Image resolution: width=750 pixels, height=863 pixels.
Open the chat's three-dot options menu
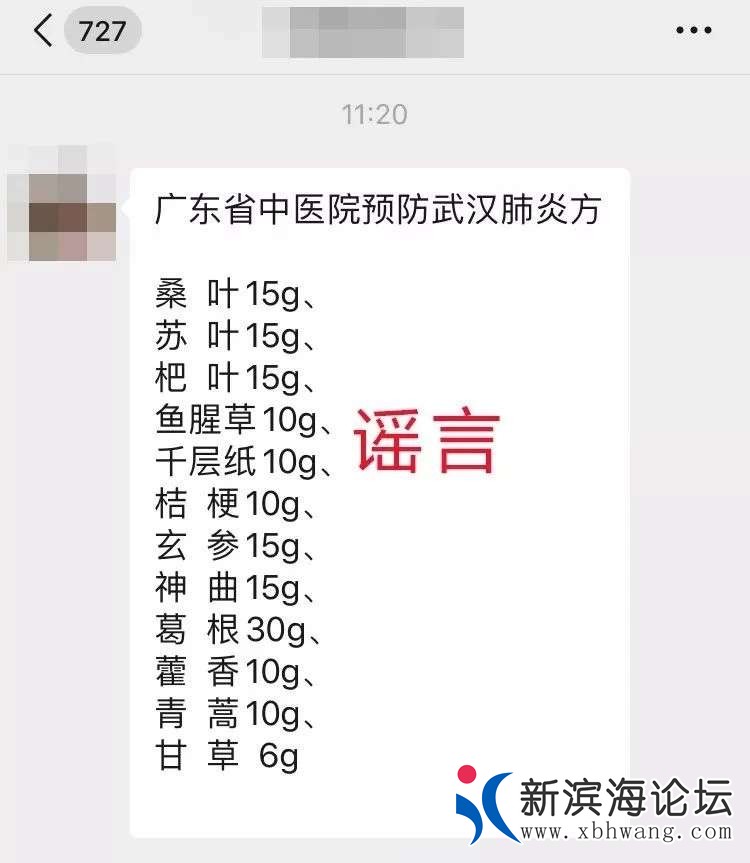coord(693,31)
